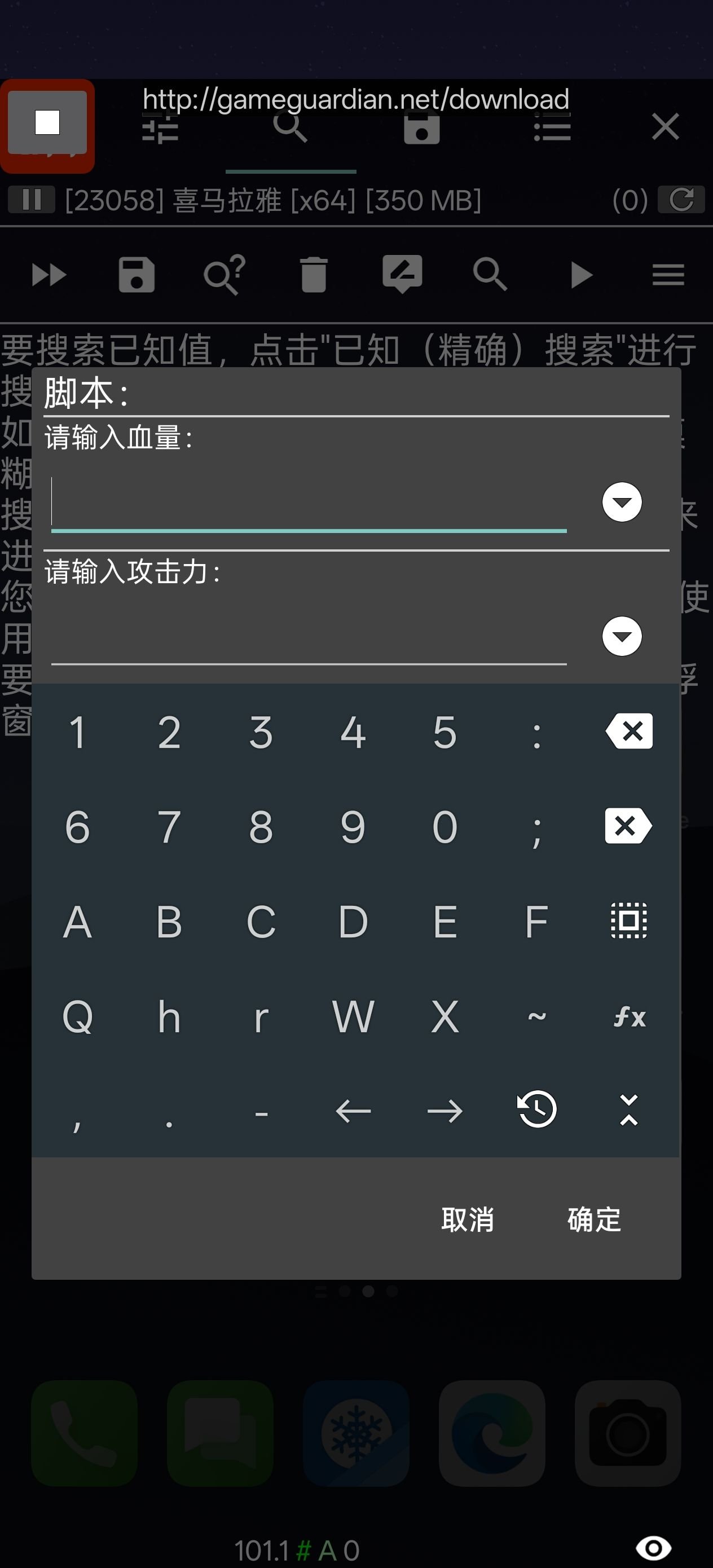Confirm with the 确定 button
The height and width of the screenshot is (1568, 713).
(593, 1219)
